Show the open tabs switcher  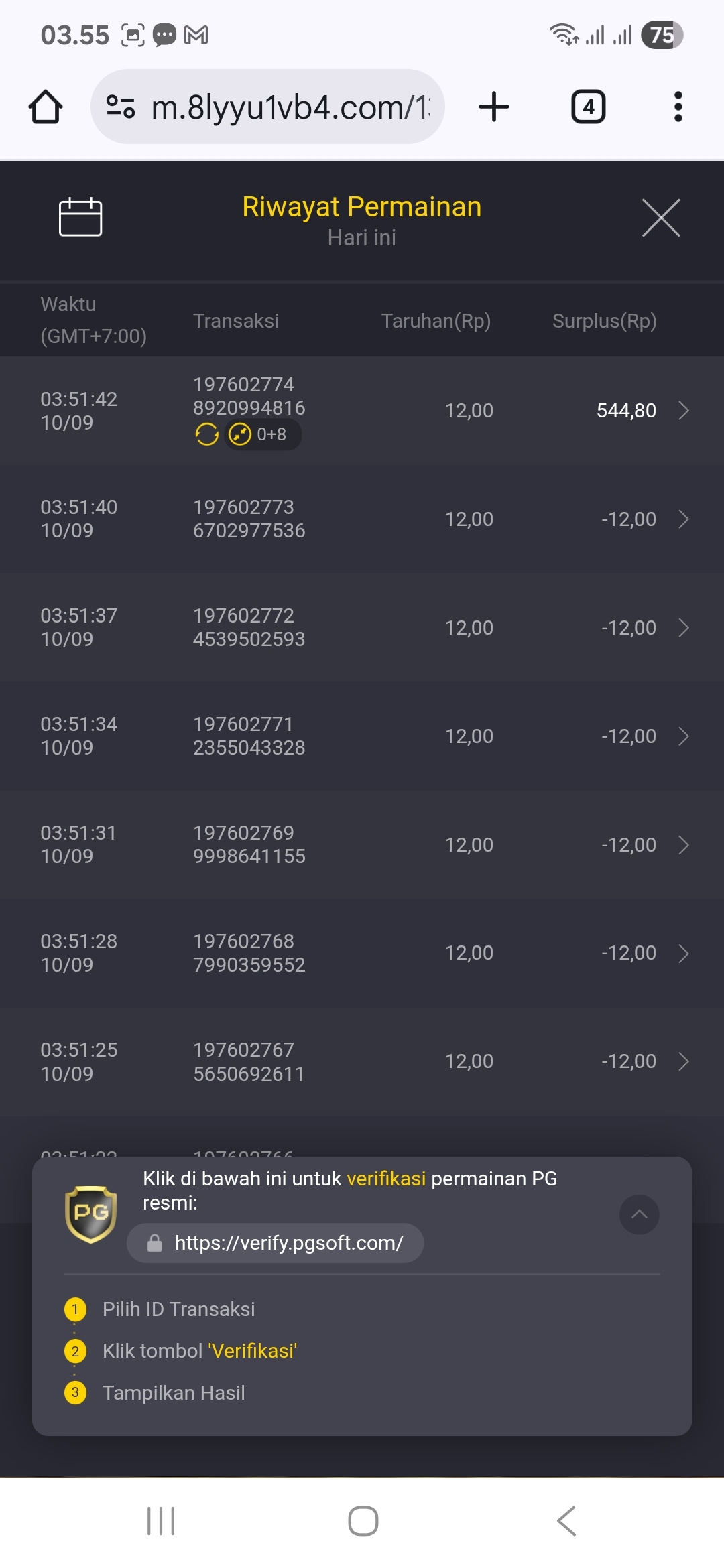pyautogui.click(x=588, y=107)
